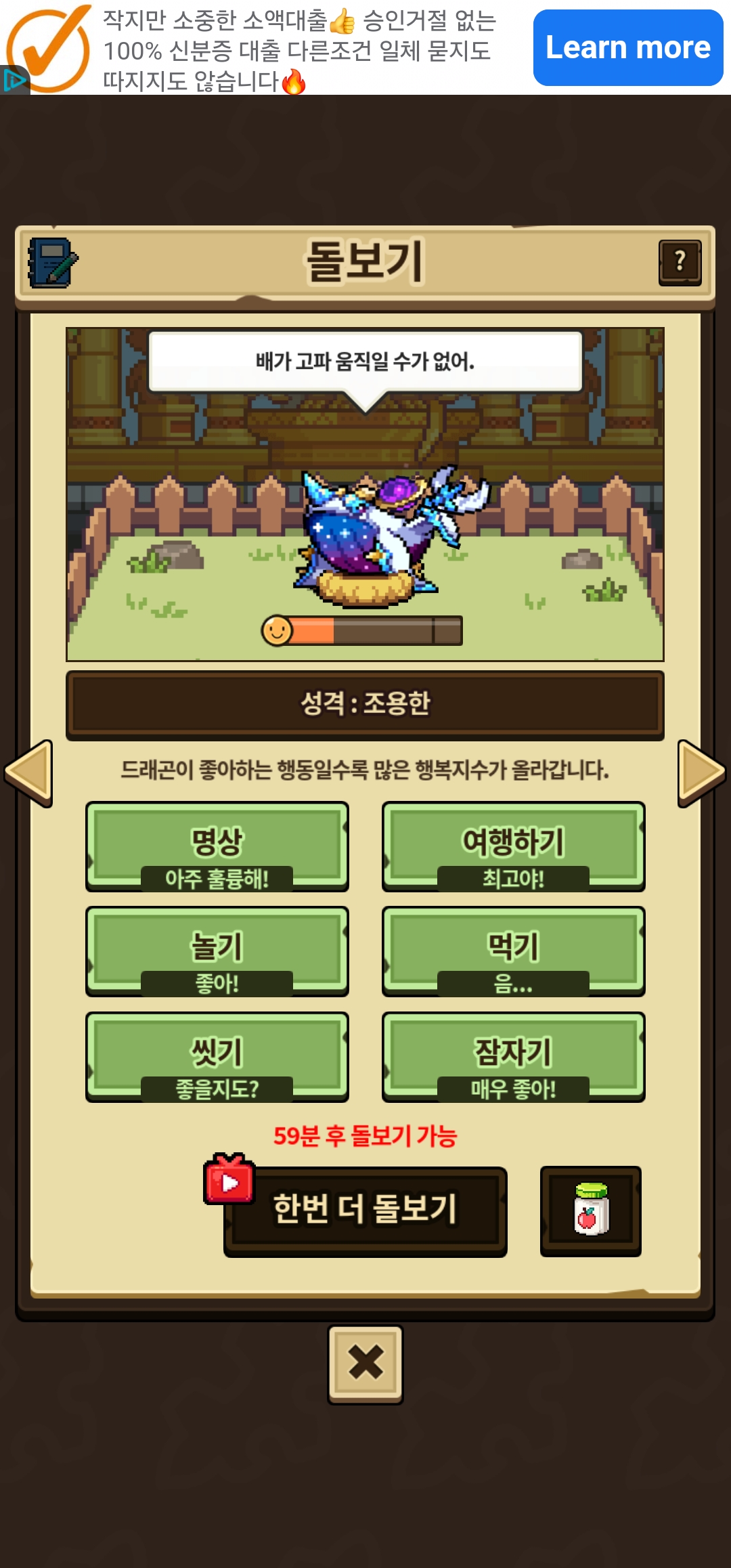Go to the next dragon with right arrow

pos(701,773)
